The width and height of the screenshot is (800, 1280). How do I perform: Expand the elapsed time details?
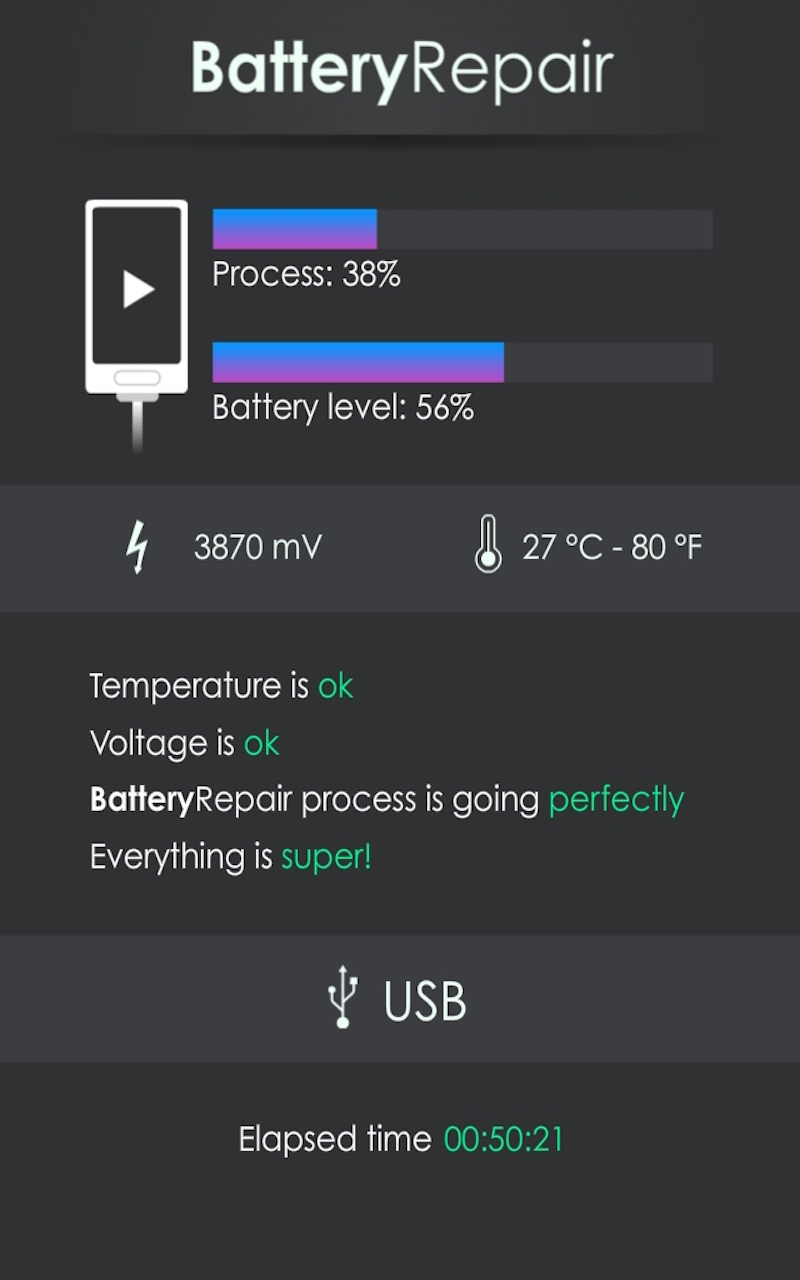pos(400,1138)
